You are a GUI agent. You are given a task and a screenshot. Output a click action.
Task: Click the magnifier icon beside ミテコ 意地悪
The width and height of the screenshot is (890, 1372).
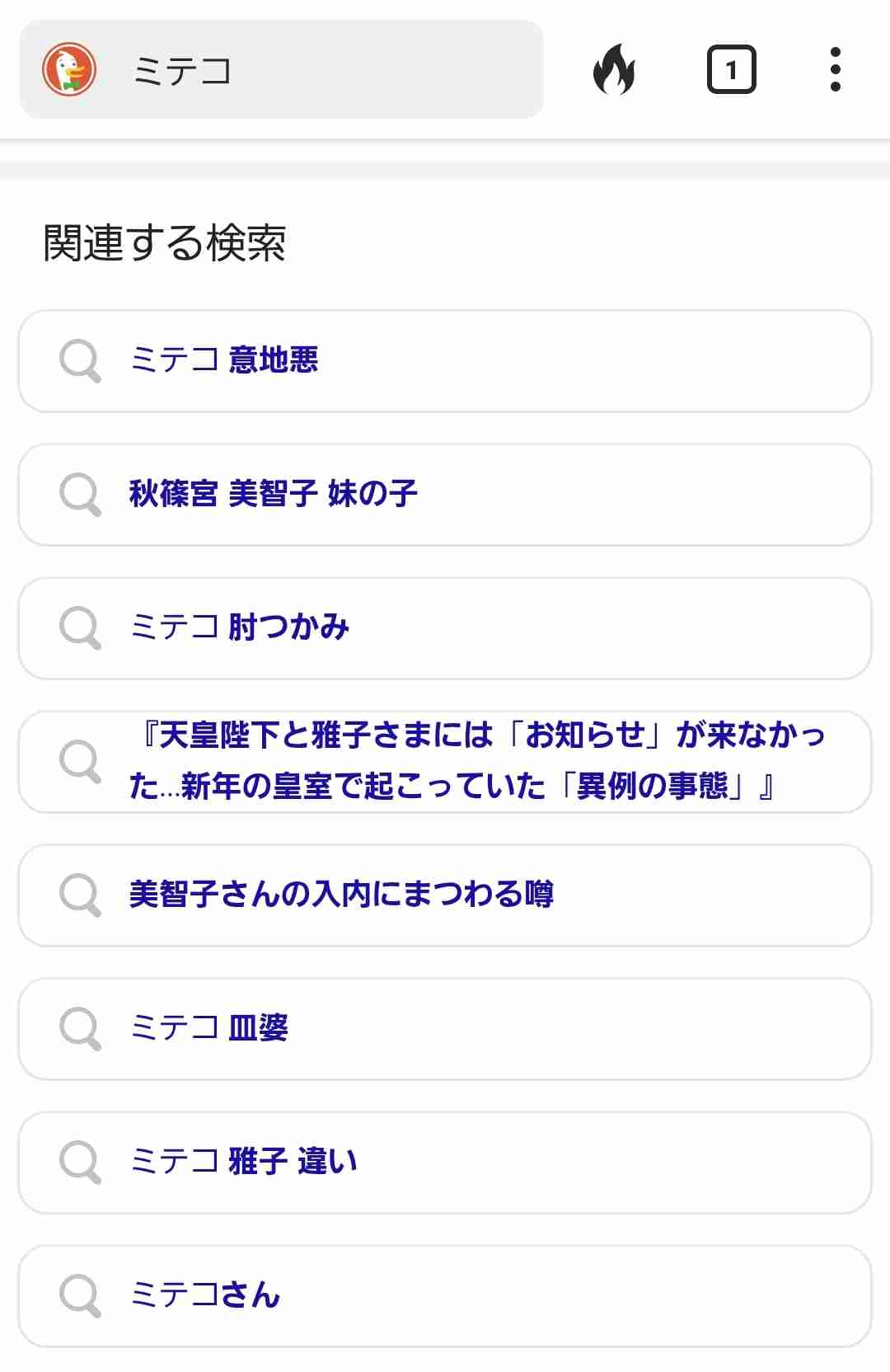[80, 360]
